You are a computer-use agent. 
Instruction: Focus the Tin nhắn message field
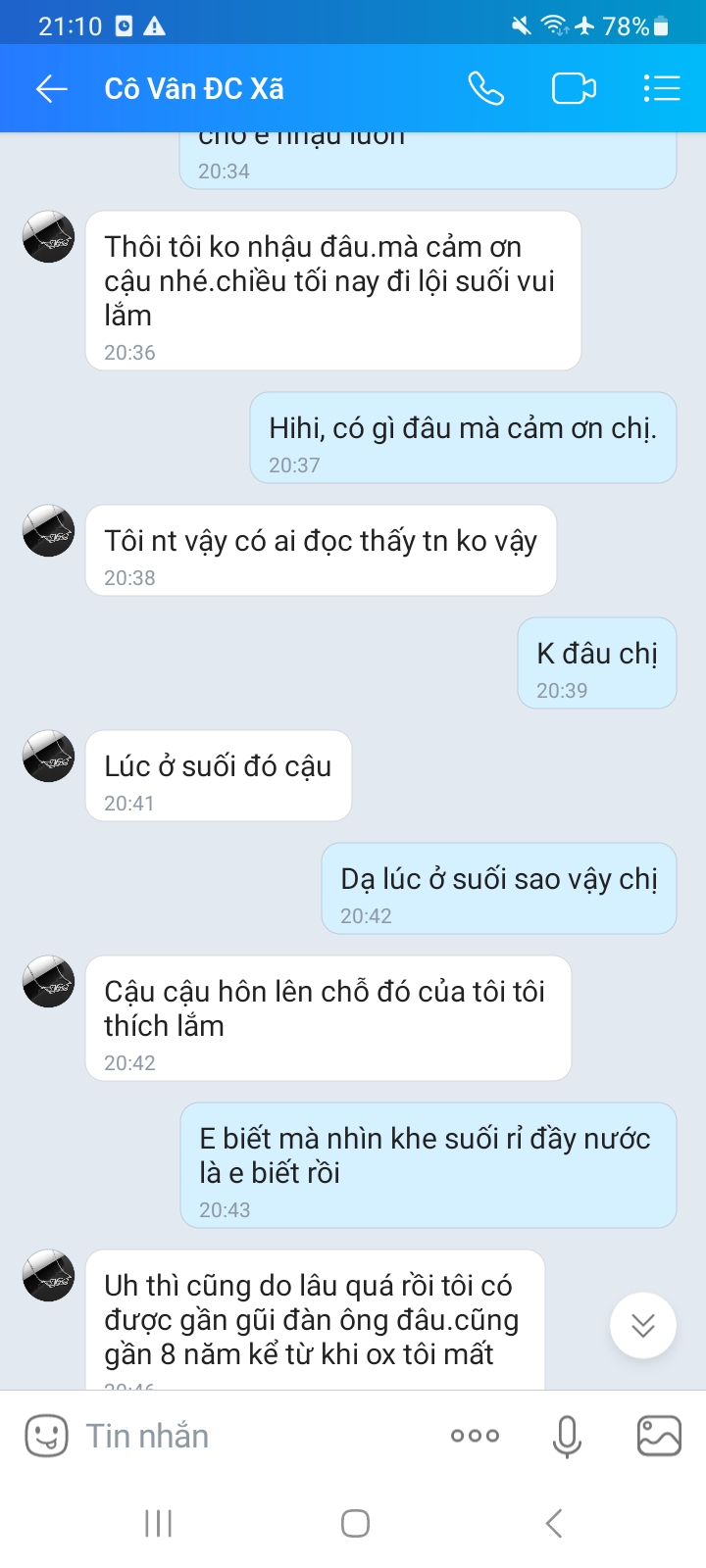click(x=245, y=1437)
